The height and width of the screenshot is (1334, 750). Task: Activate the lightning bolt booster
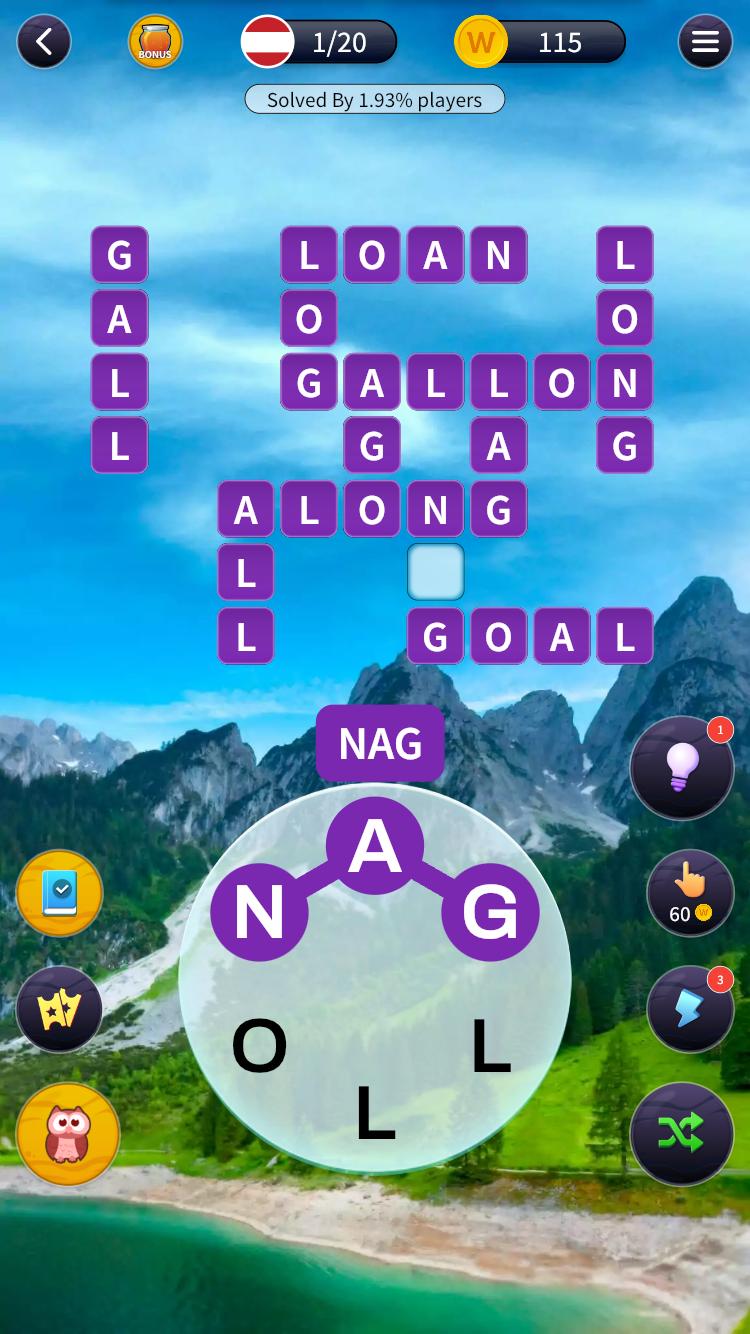point(690,1009)
